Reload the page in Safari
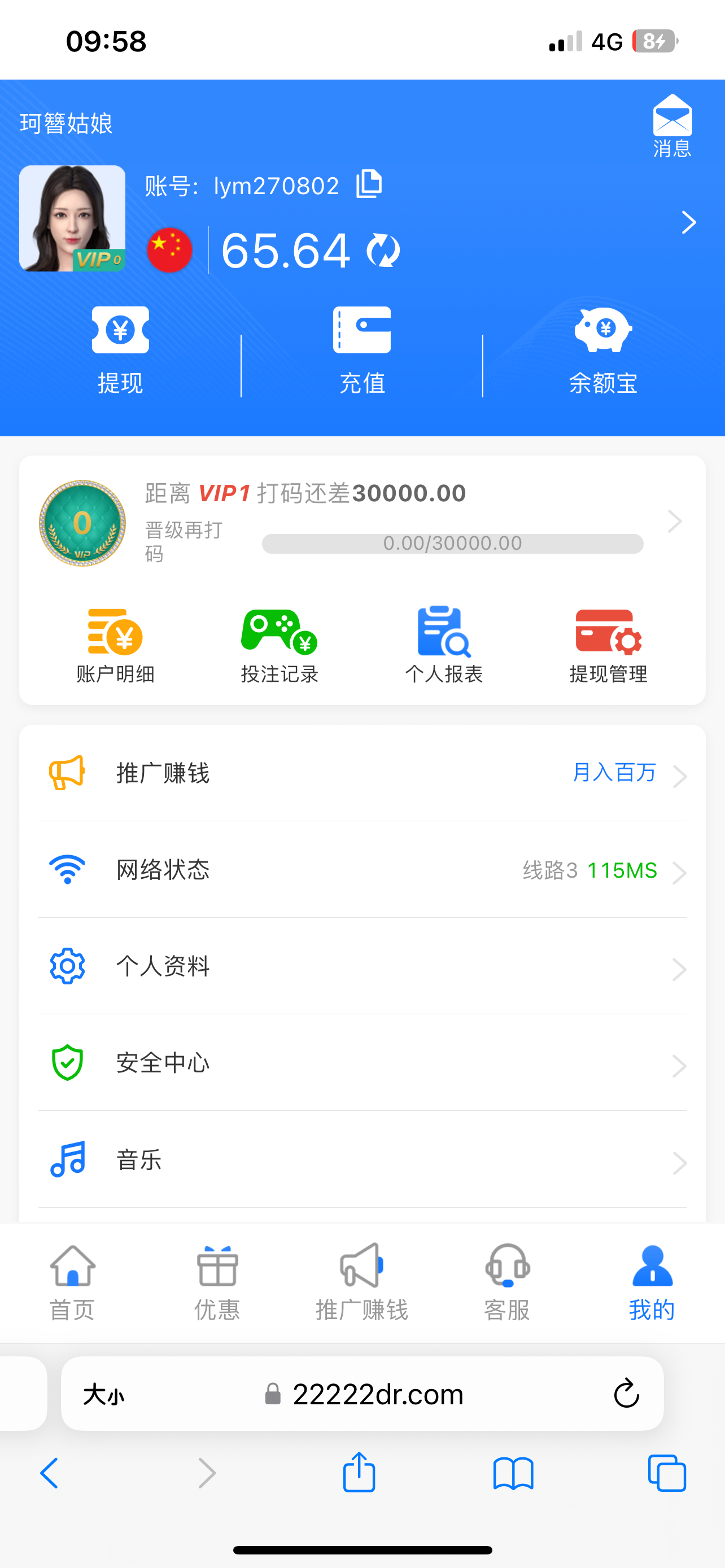 626,1393
